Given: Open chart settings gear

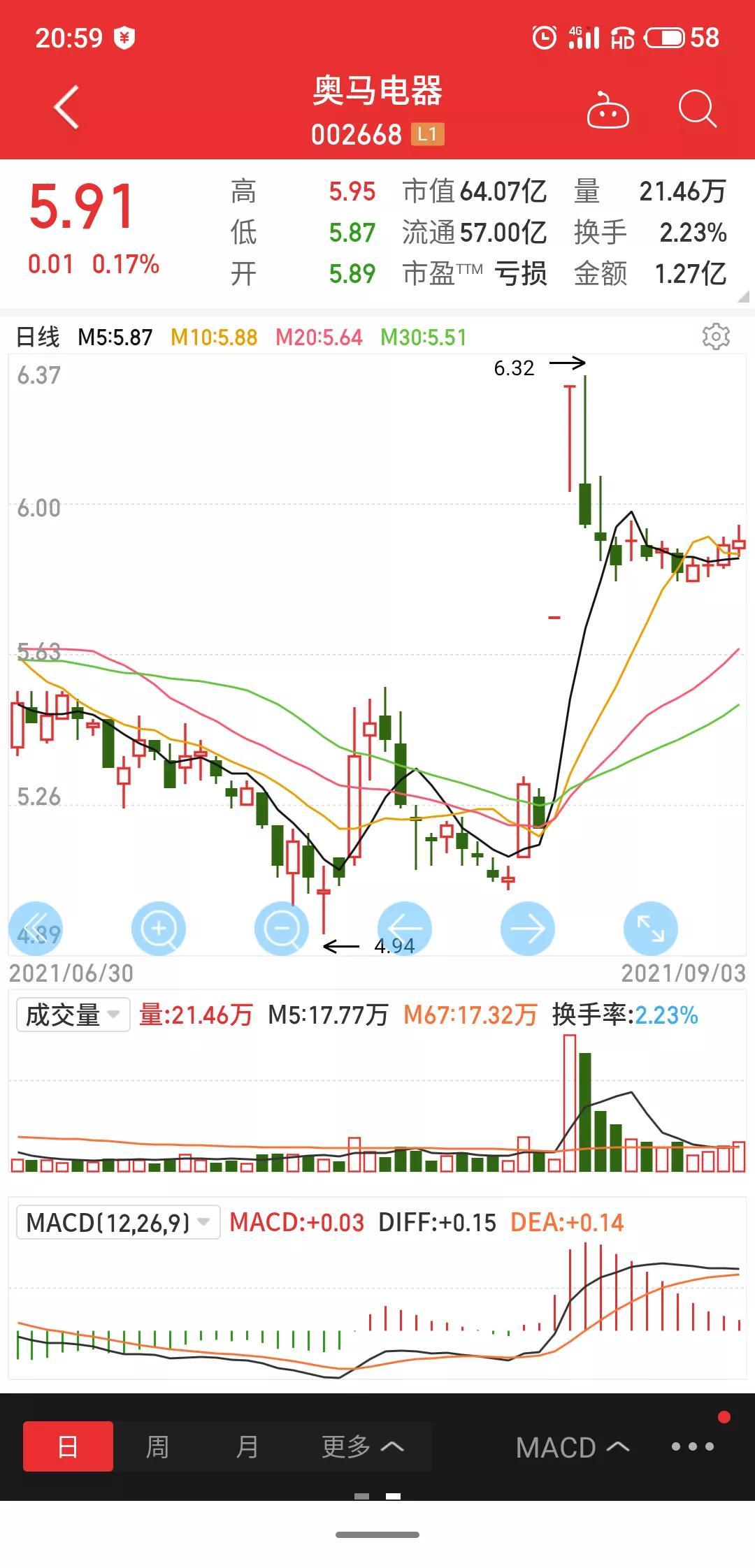Looking at the screenshot, I should click(x=716, y=337).
